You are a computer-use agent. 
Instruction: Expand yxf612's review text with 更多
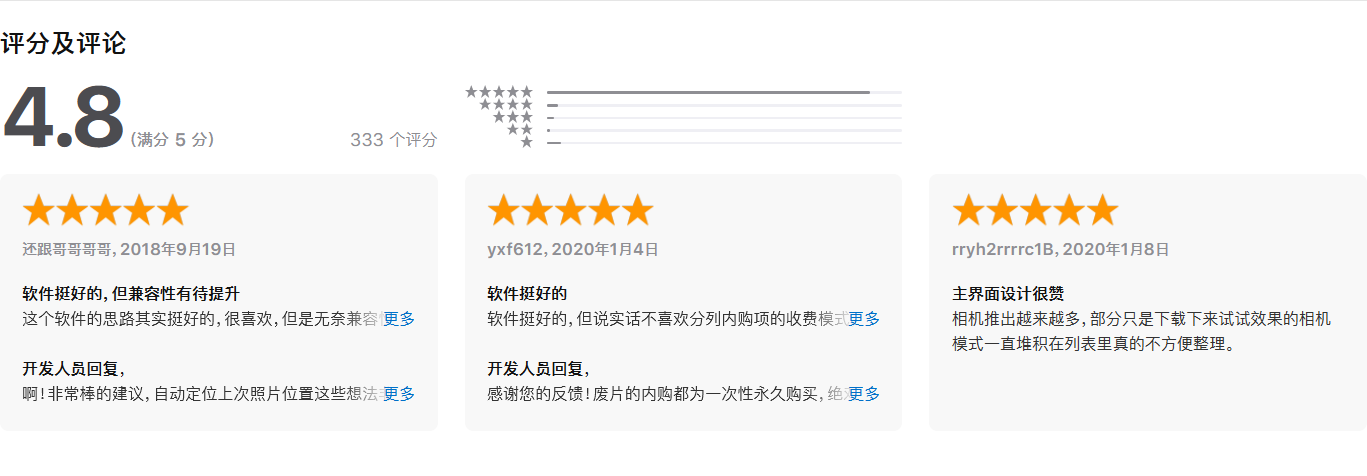tap(864, 319)
